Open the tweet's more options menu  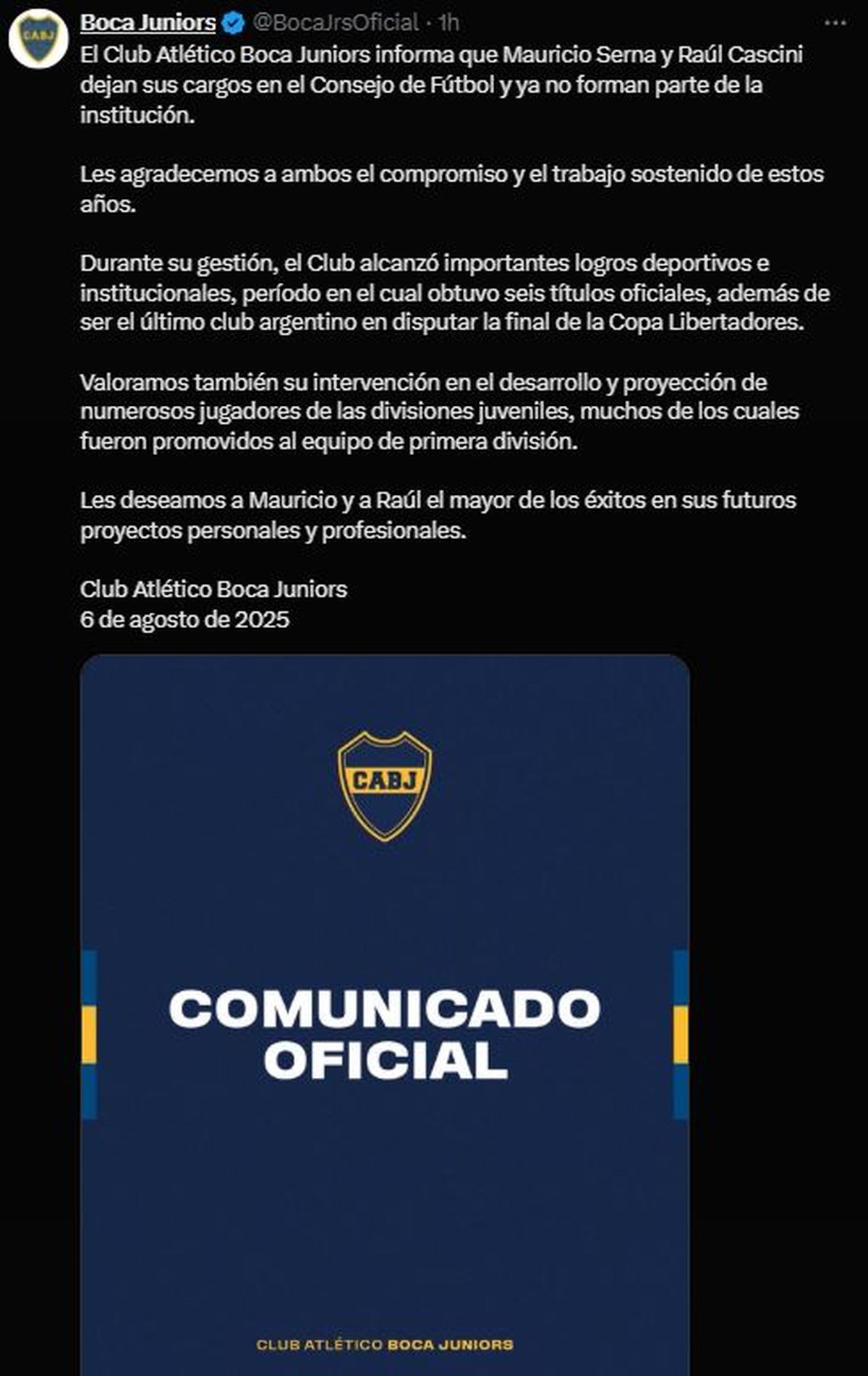835,23
